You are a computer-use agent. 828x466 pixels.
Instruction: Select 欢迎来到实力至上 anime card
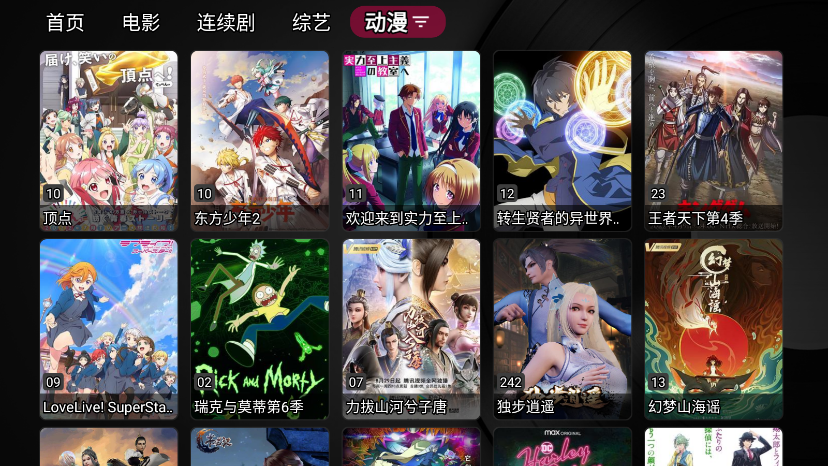411,140
